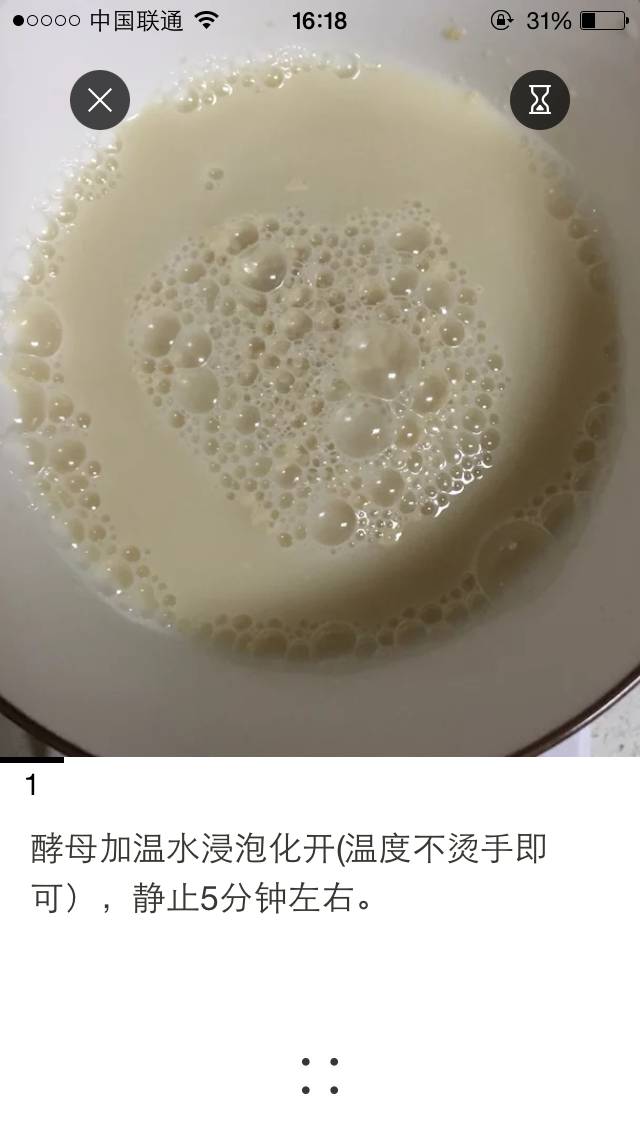The image size is (640, 1136).
Task: Tap the four-dot grid at the bottom
Action: click(x=320, y=1076)
